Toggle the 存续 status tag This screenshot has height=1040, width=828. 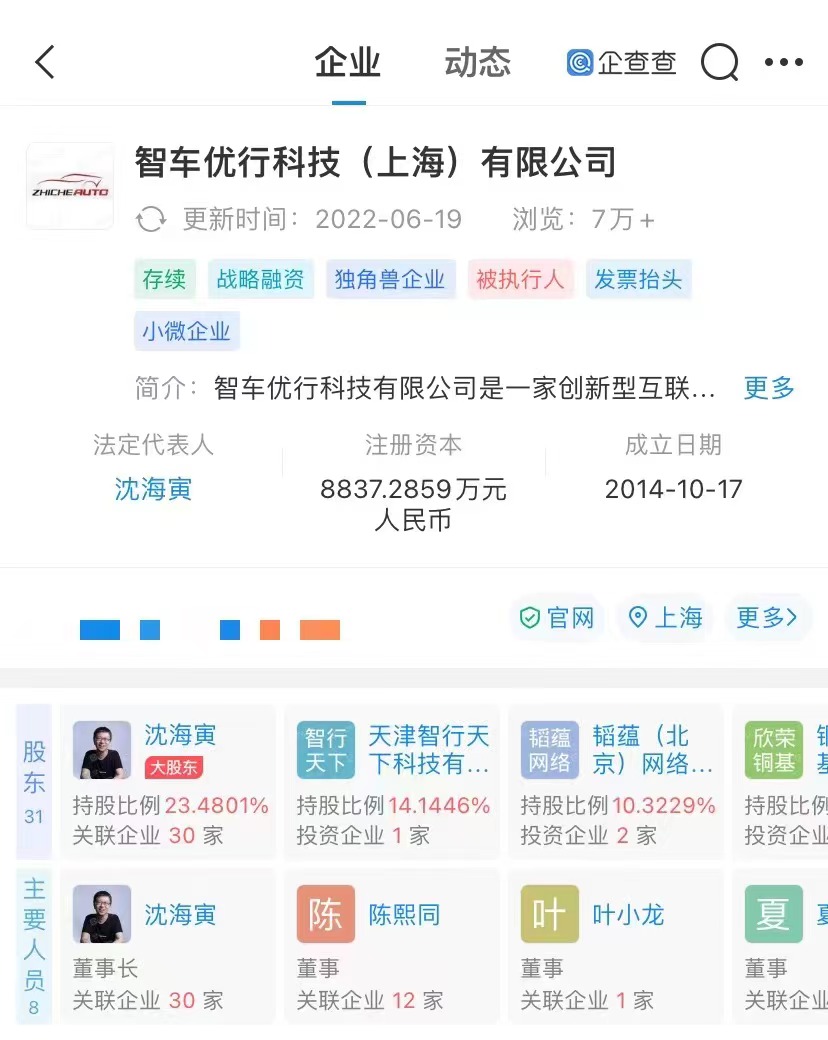tap(164, 280)
